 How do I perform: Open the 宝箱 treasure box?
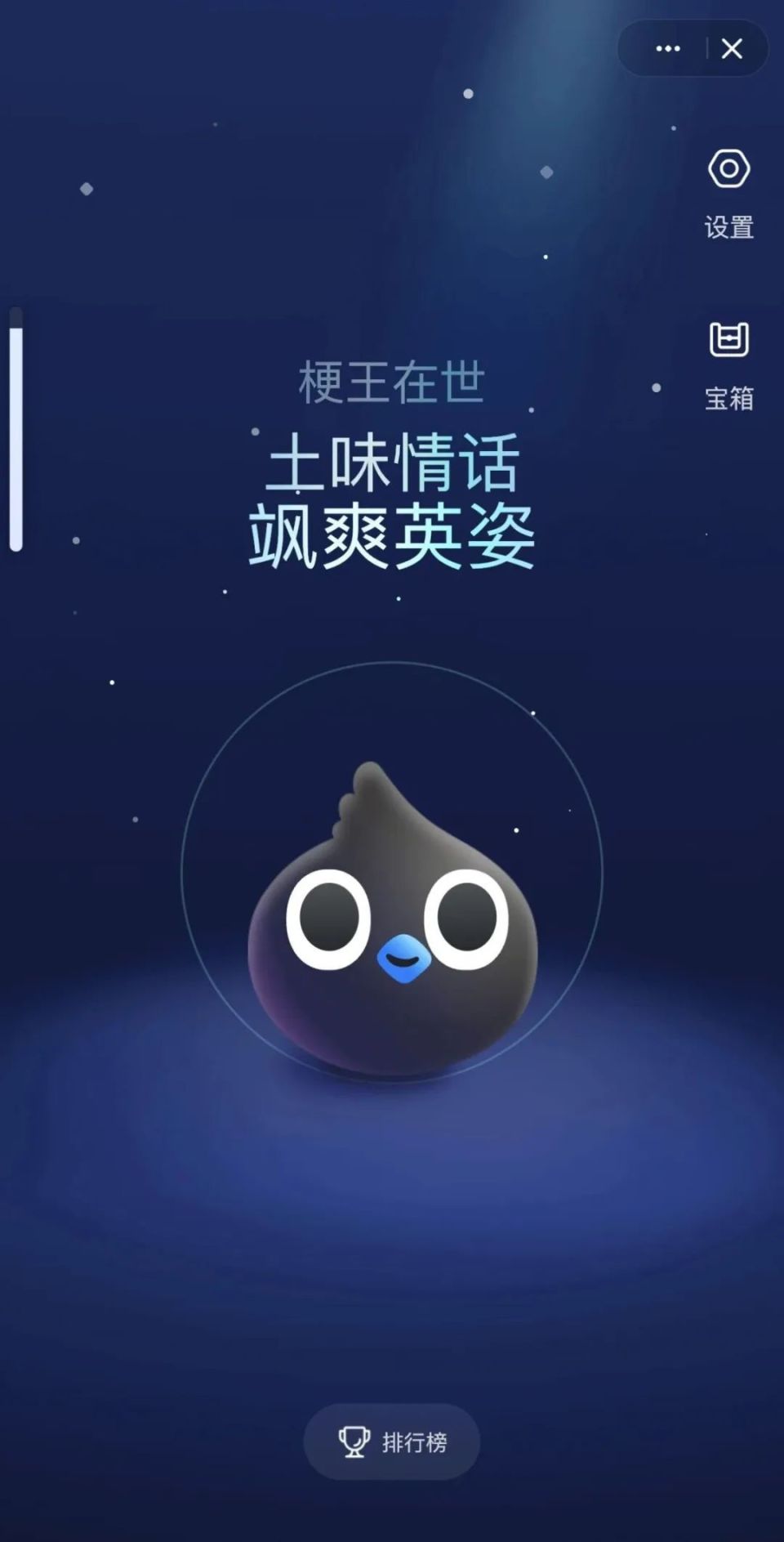tap(728, 365)
